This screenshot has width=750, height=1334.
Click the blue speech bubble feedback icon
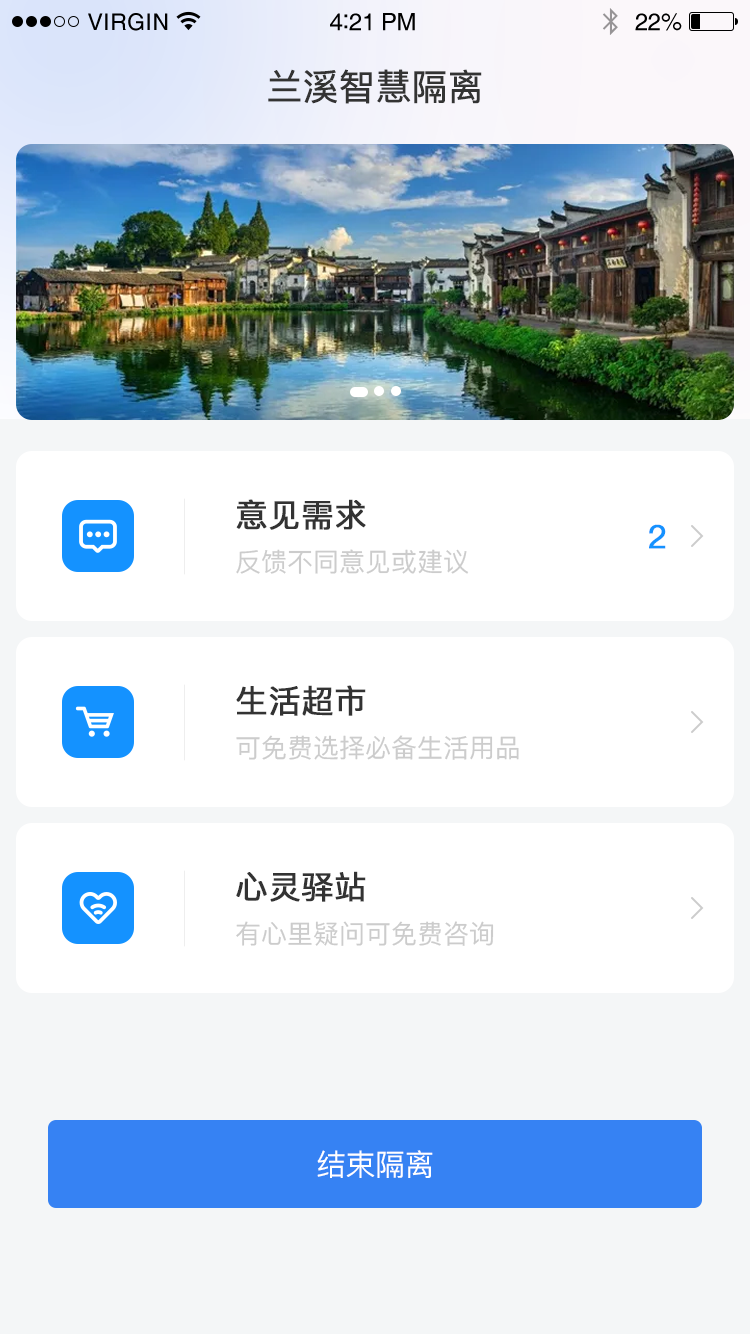click(97, 536)
